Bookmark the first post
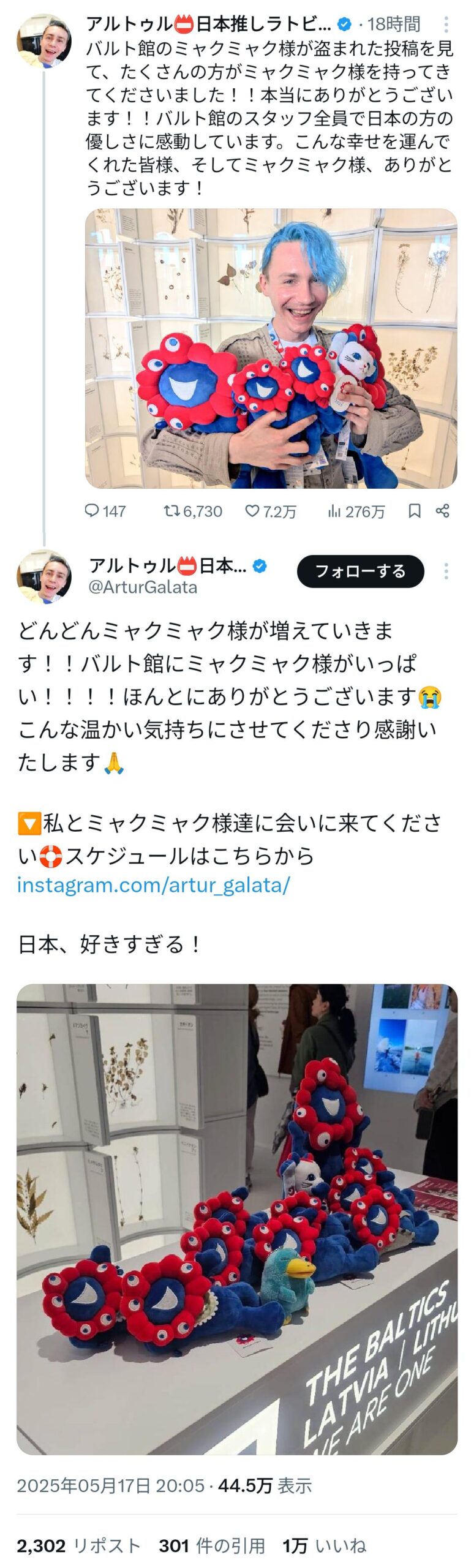The height and width of the screenshot is (1568, 474). [x=415, y=511]
